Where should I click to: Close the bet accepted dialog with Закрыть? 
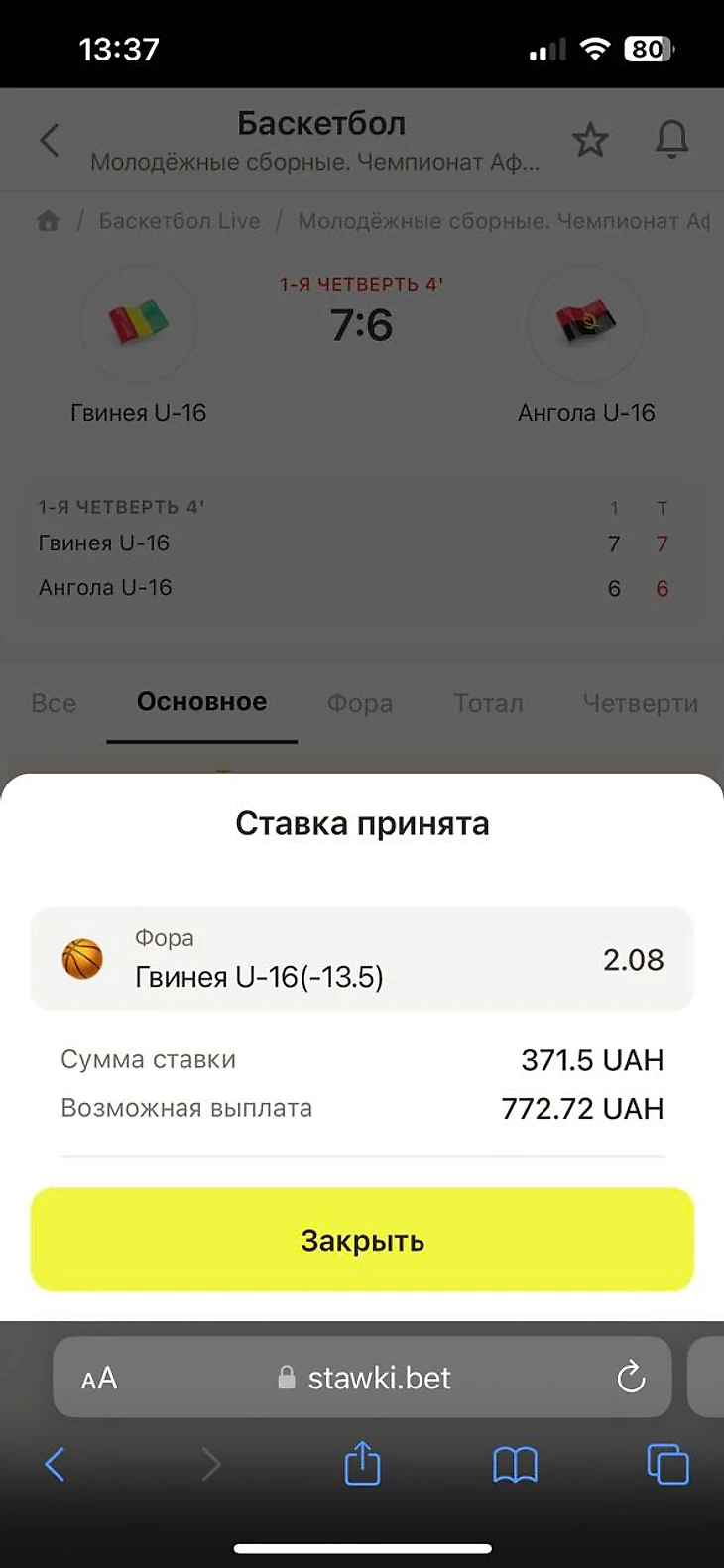(362, 1240)
